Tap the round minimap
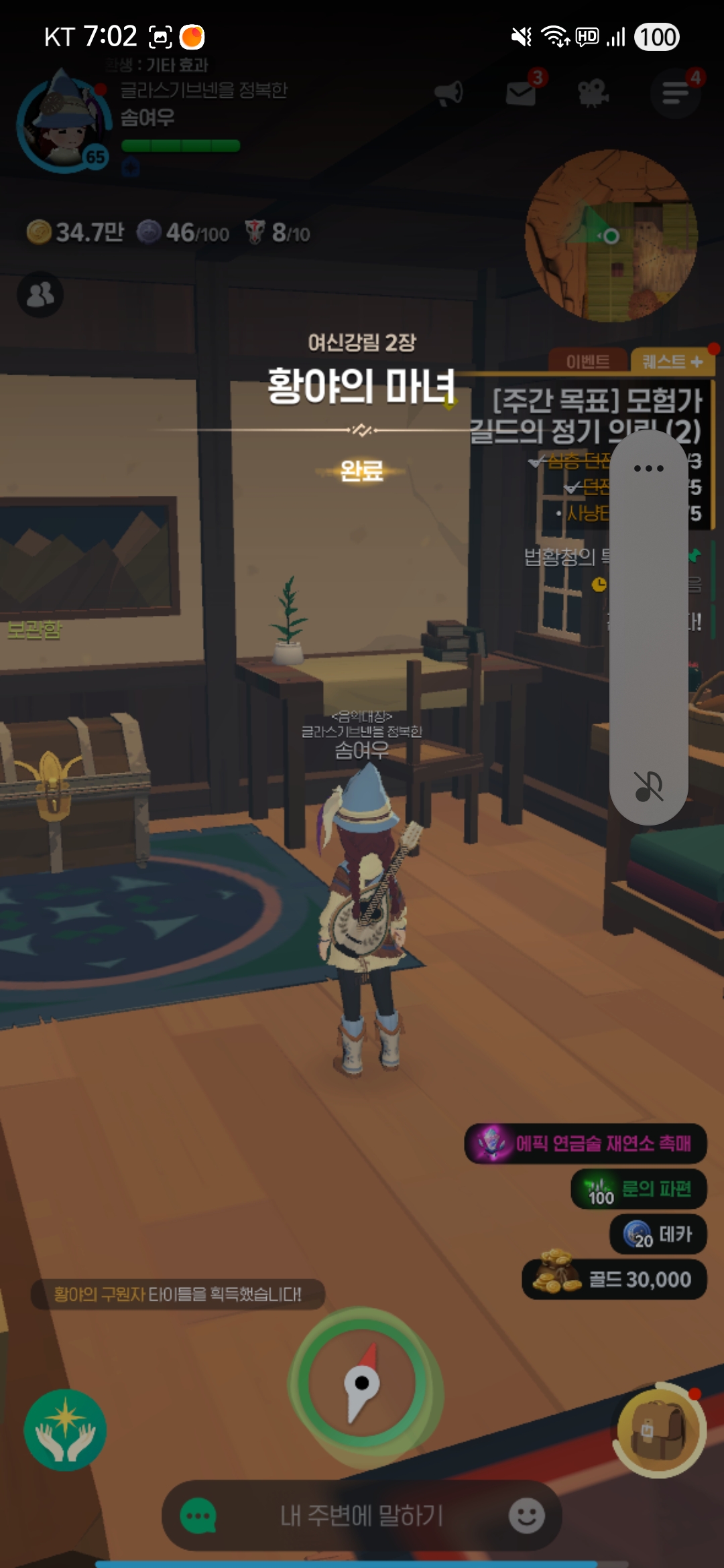This screenshot has width=724, height=1568. pyautogui.click(x=611, y=236)
